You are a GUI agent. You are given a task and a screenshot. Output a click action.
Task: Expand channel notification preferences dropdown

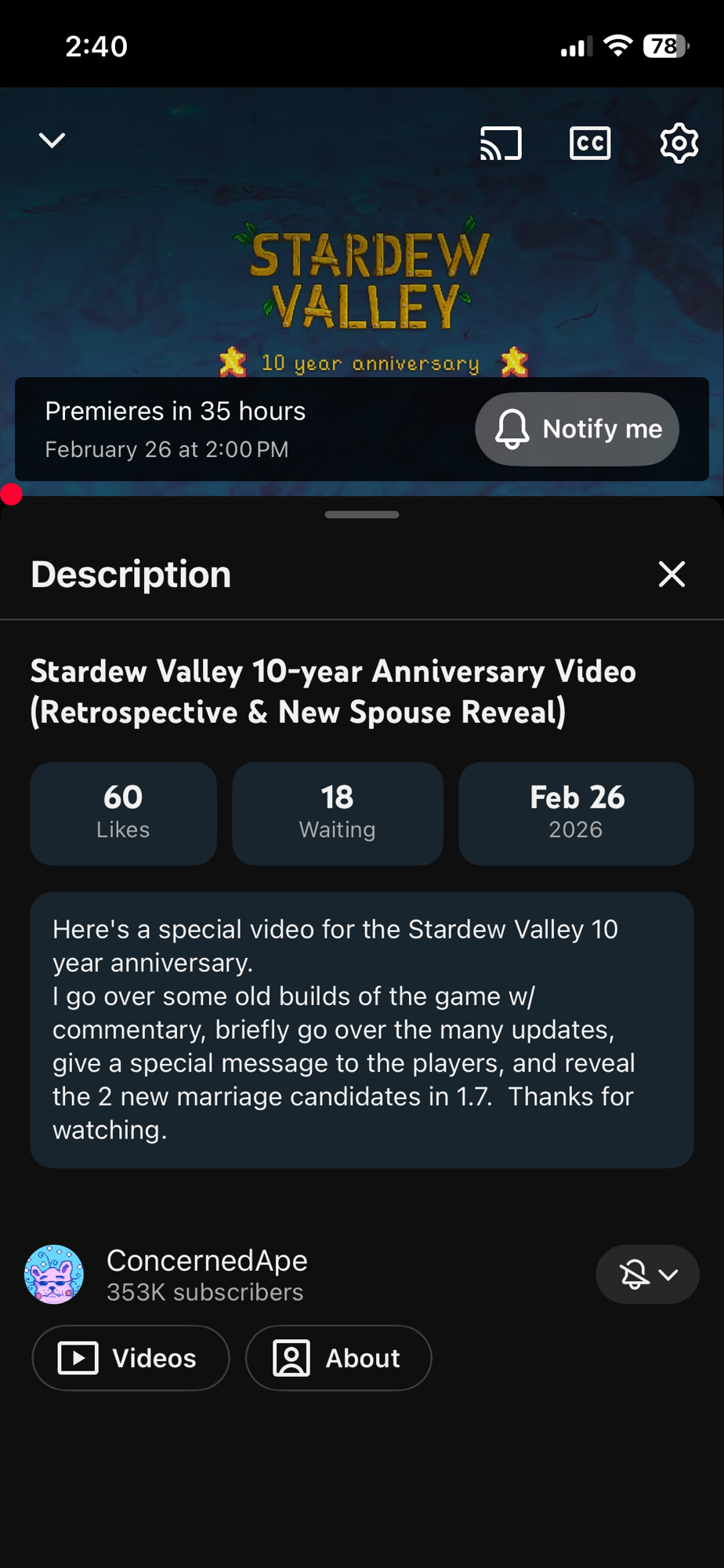[x=647, y=1275]
